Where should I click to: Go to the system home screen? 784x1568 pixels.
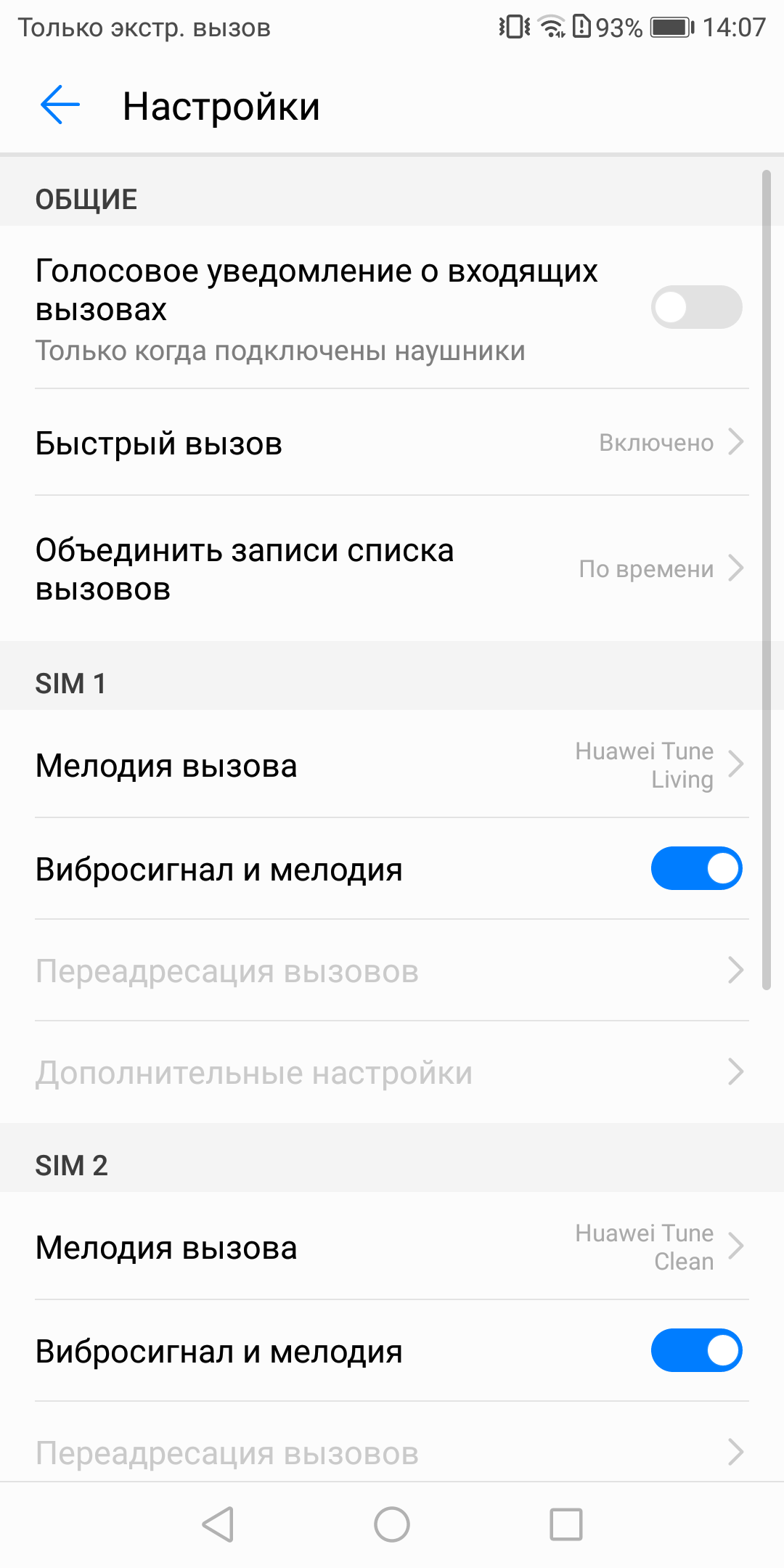[x=392, y=1524]
